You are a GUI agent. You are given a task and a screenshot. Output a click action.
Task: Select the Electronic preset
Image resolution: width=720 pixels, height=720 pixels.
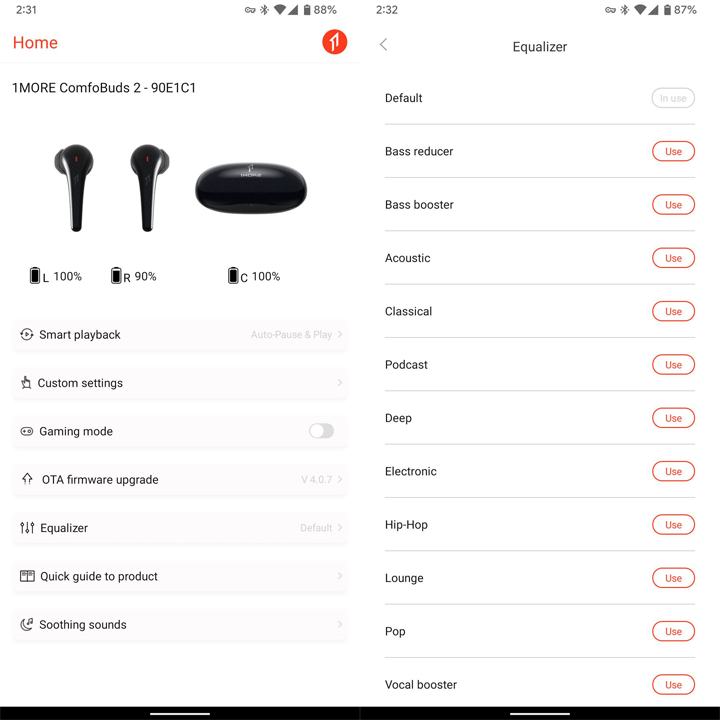(673, 472)
